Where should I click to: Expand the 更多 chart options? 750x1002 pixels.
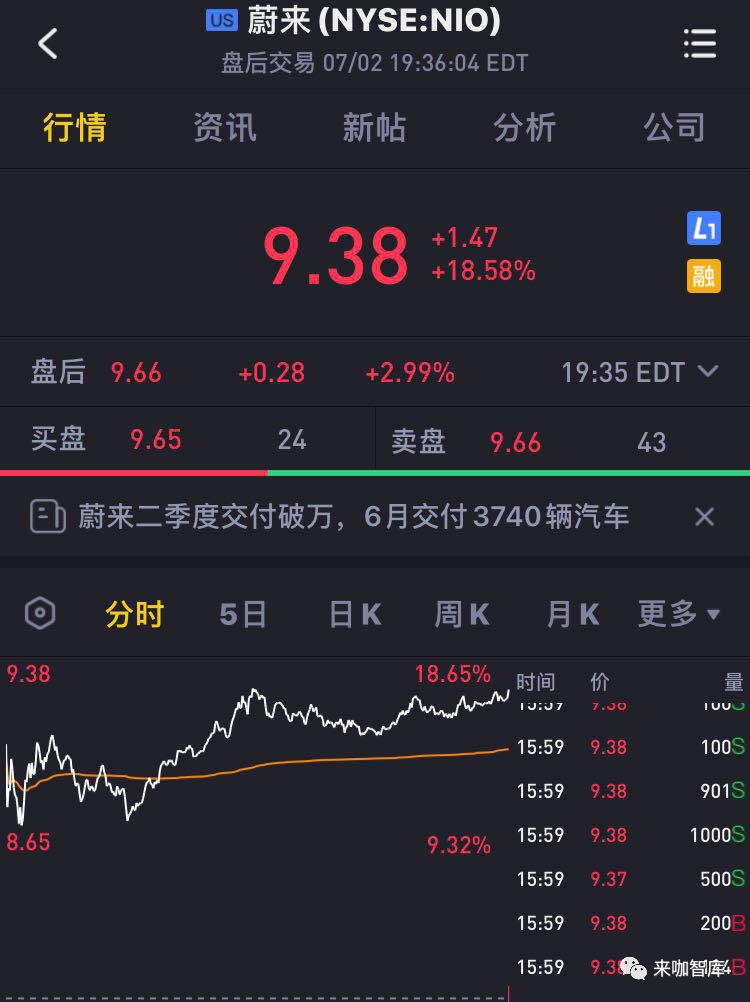coord(679,614)
